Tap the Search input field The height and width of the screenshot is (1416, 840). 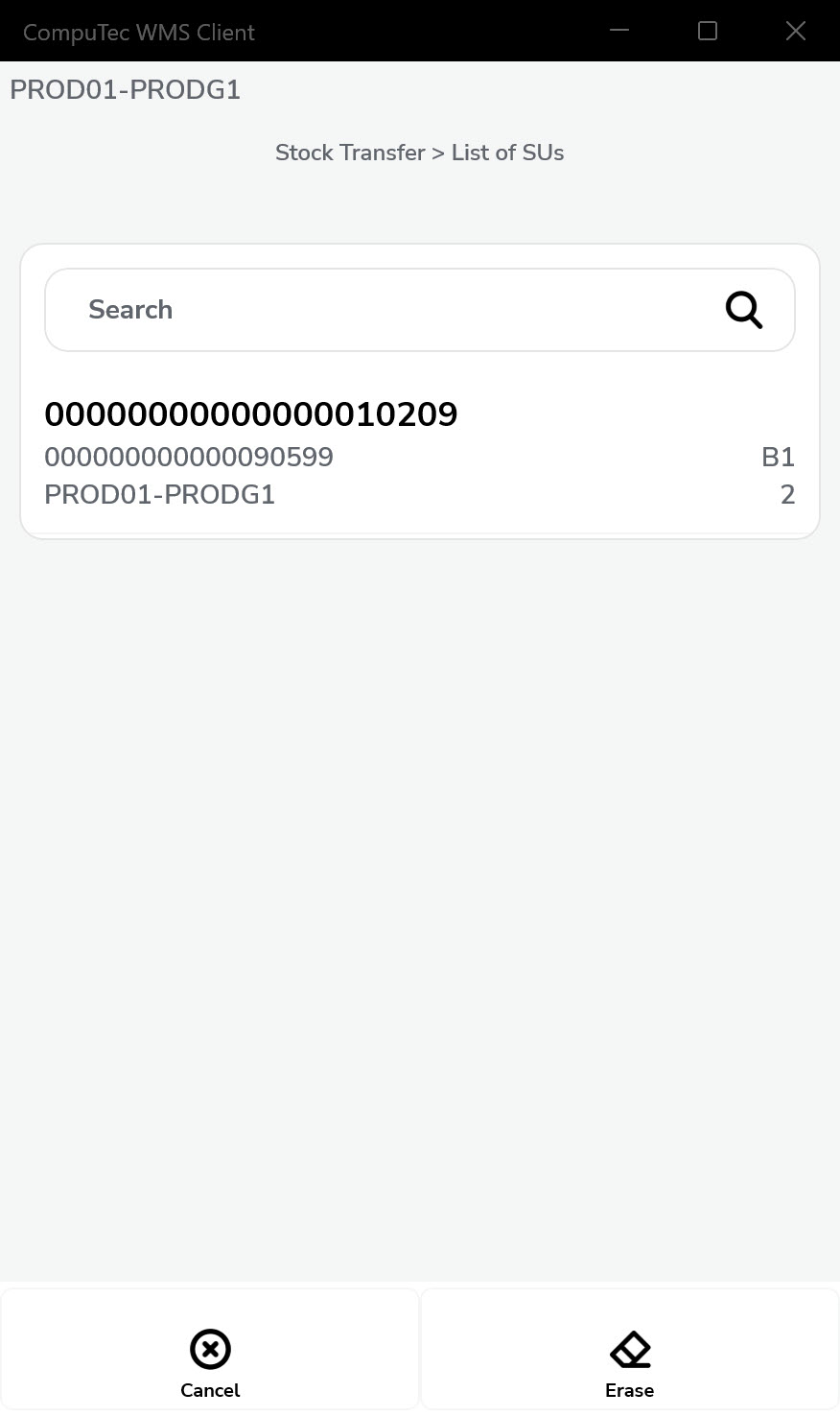pyautogui.click(x=384, y=310)
